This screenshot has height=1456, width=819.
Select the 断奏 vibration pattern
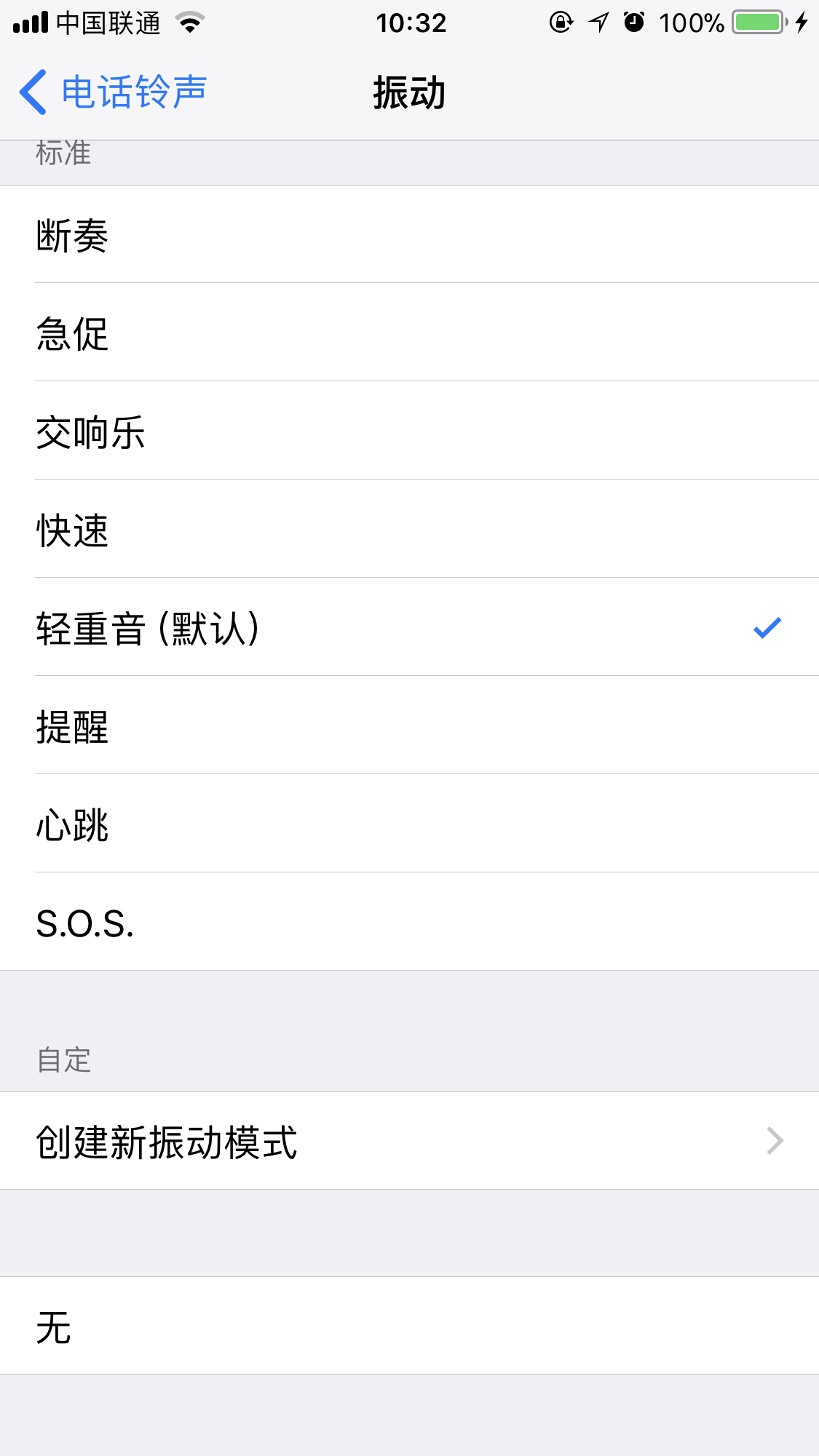point(73,236)
